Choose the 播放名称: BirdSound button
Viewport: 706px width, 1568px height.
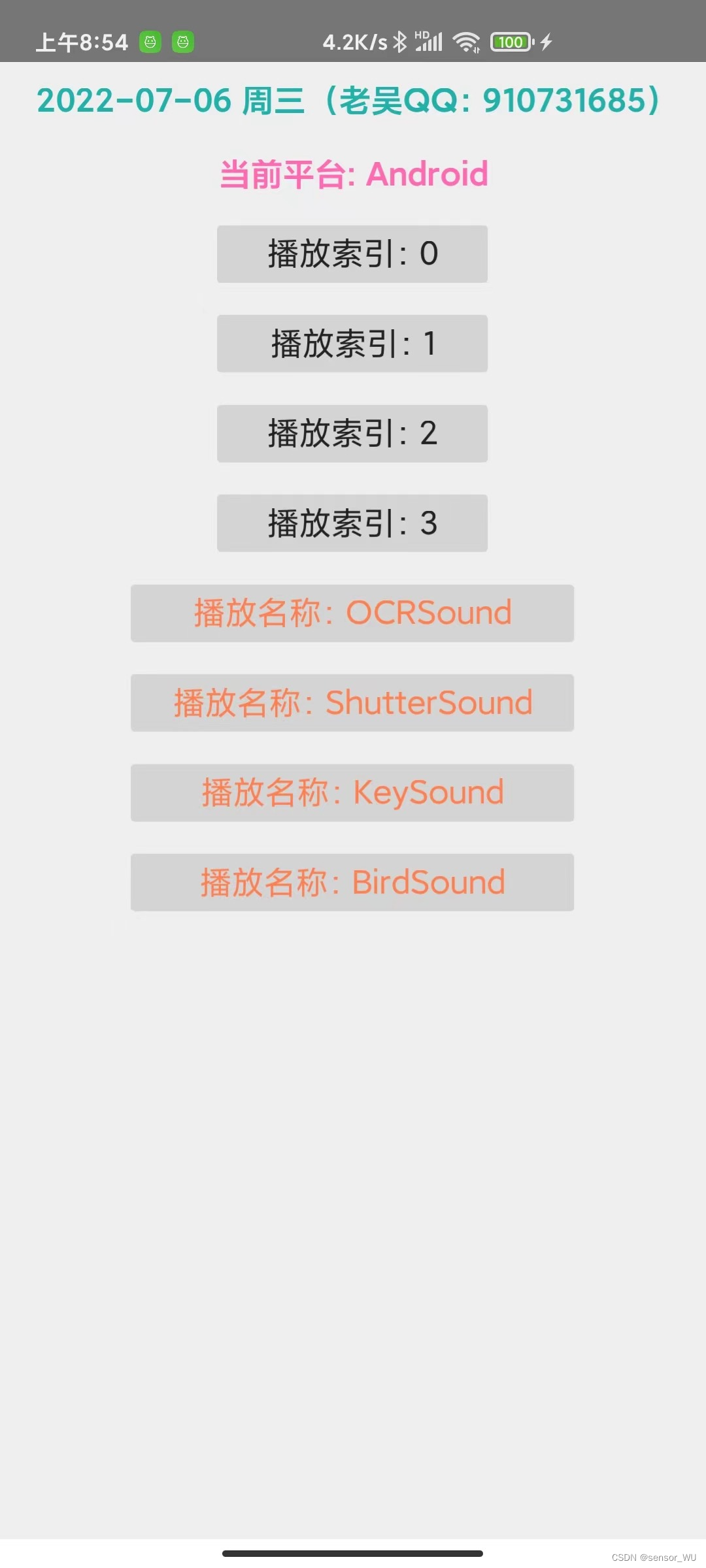pyautogui.click(x=352, y=883)
